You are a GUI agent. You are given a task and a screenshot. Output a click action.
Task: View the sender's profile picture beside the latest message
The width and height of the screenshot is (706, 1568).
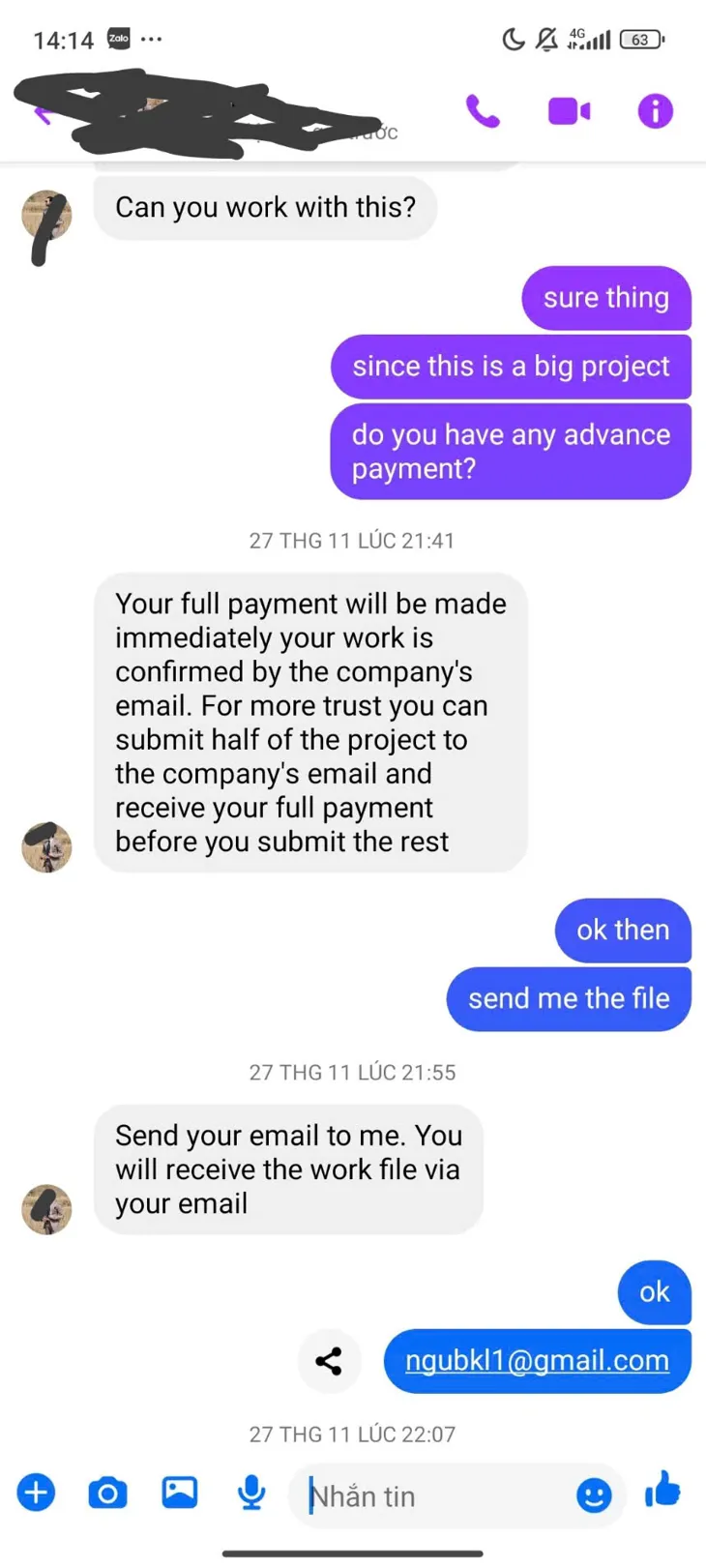[x=46, y=1209]
